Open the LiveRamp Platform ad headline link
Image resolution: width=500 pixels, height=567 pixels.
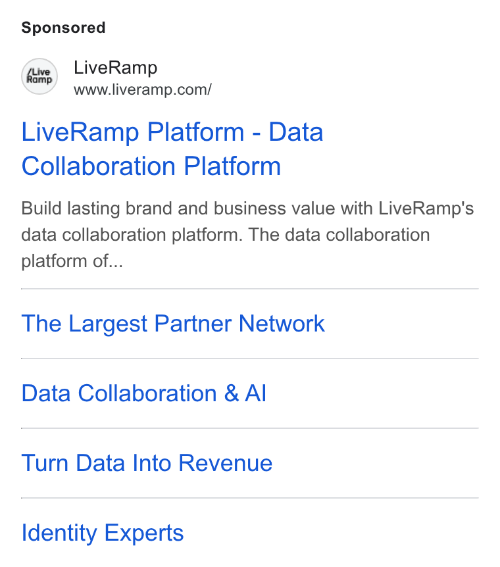tap(172, 149)
